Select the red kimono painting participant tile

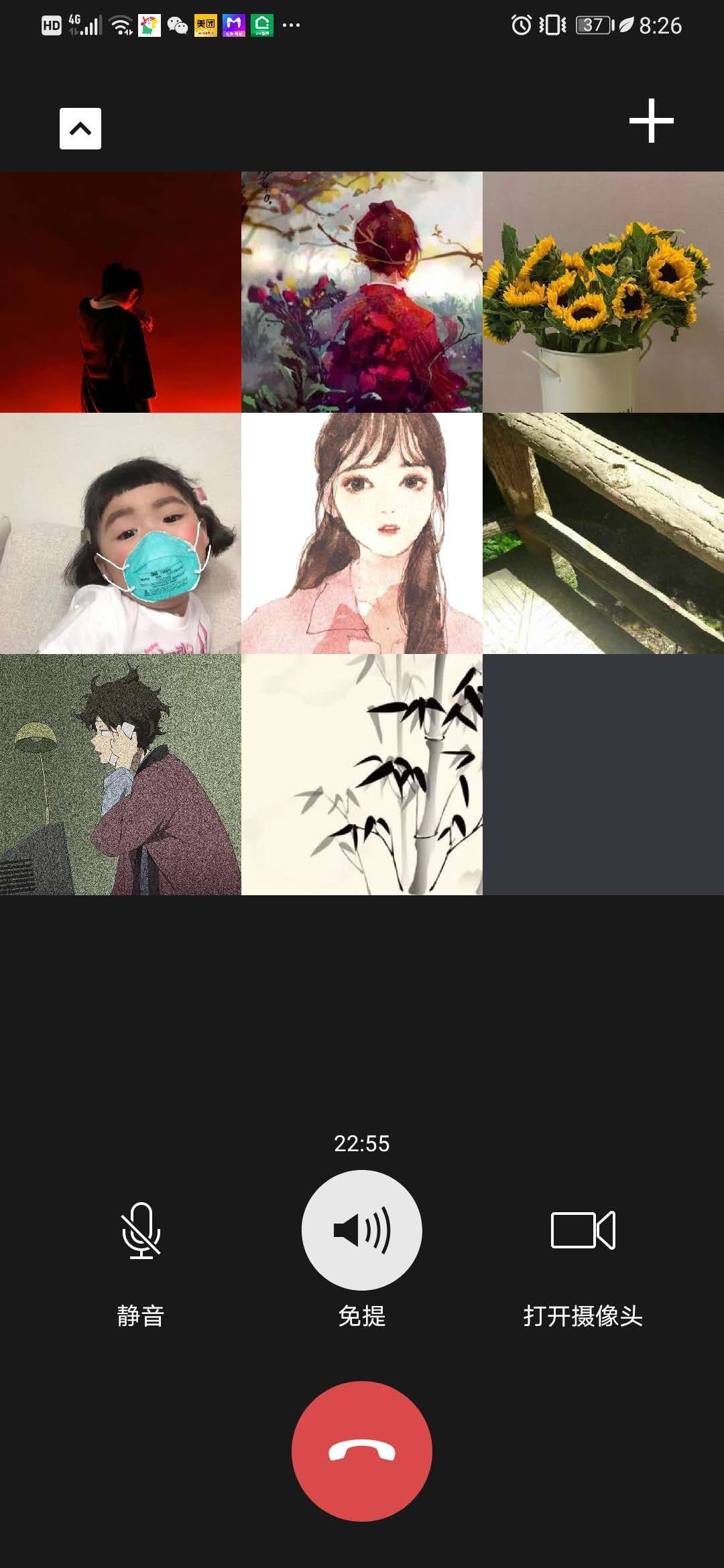(x=362, y=292)
